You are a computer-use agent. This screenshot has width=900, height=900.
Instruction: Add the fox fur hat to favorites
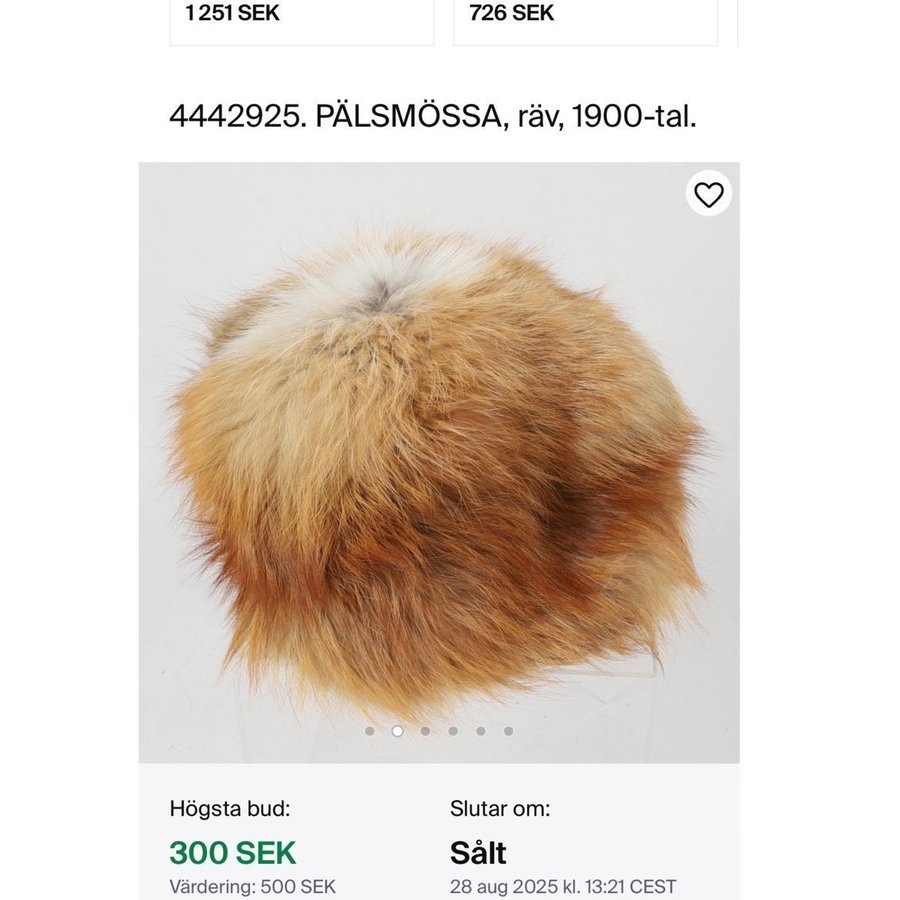click(x=708, y=195)
